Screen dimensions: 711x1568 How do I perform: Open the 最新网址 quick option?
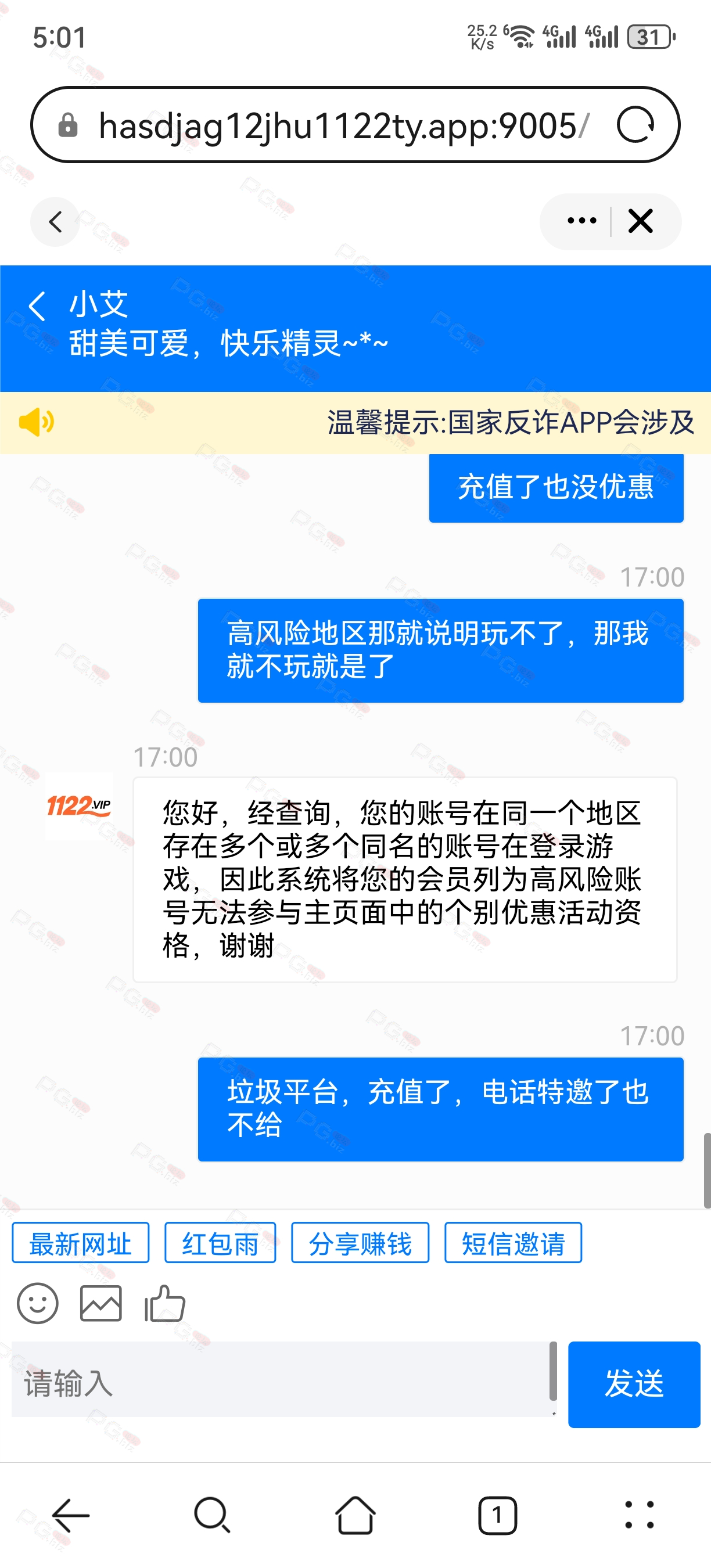tap(80, 1243)
